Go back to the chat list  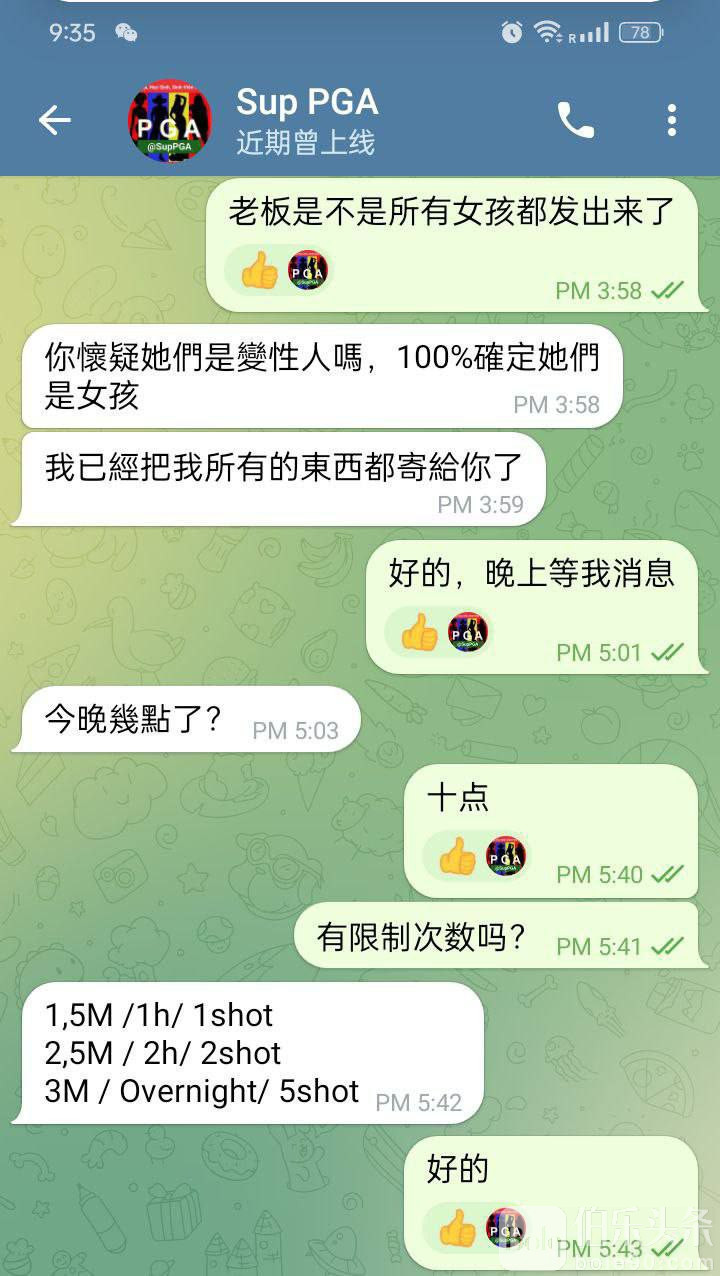point(55,121)
